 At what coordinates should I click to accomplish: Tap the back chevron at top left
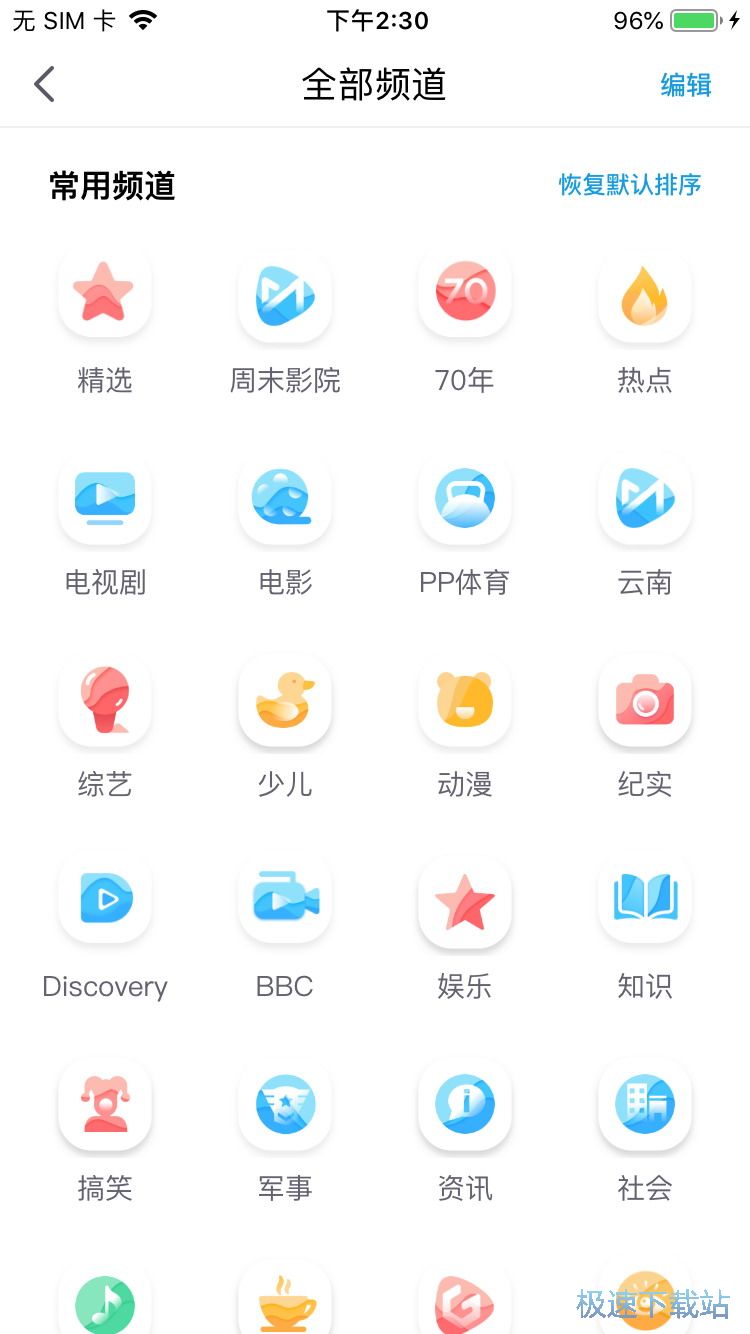pyautogui.click(x=43, y=84)
